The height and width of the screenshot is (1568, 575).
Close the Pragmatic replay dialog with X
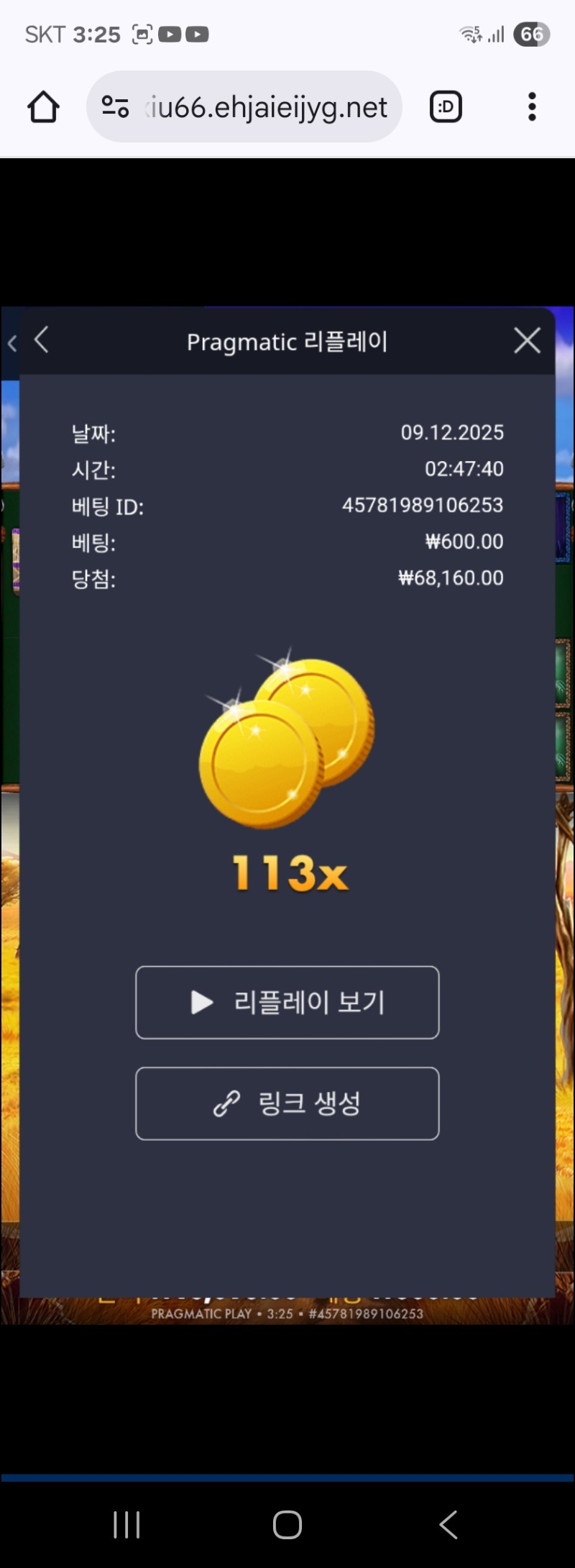click(x=527, y=341)
